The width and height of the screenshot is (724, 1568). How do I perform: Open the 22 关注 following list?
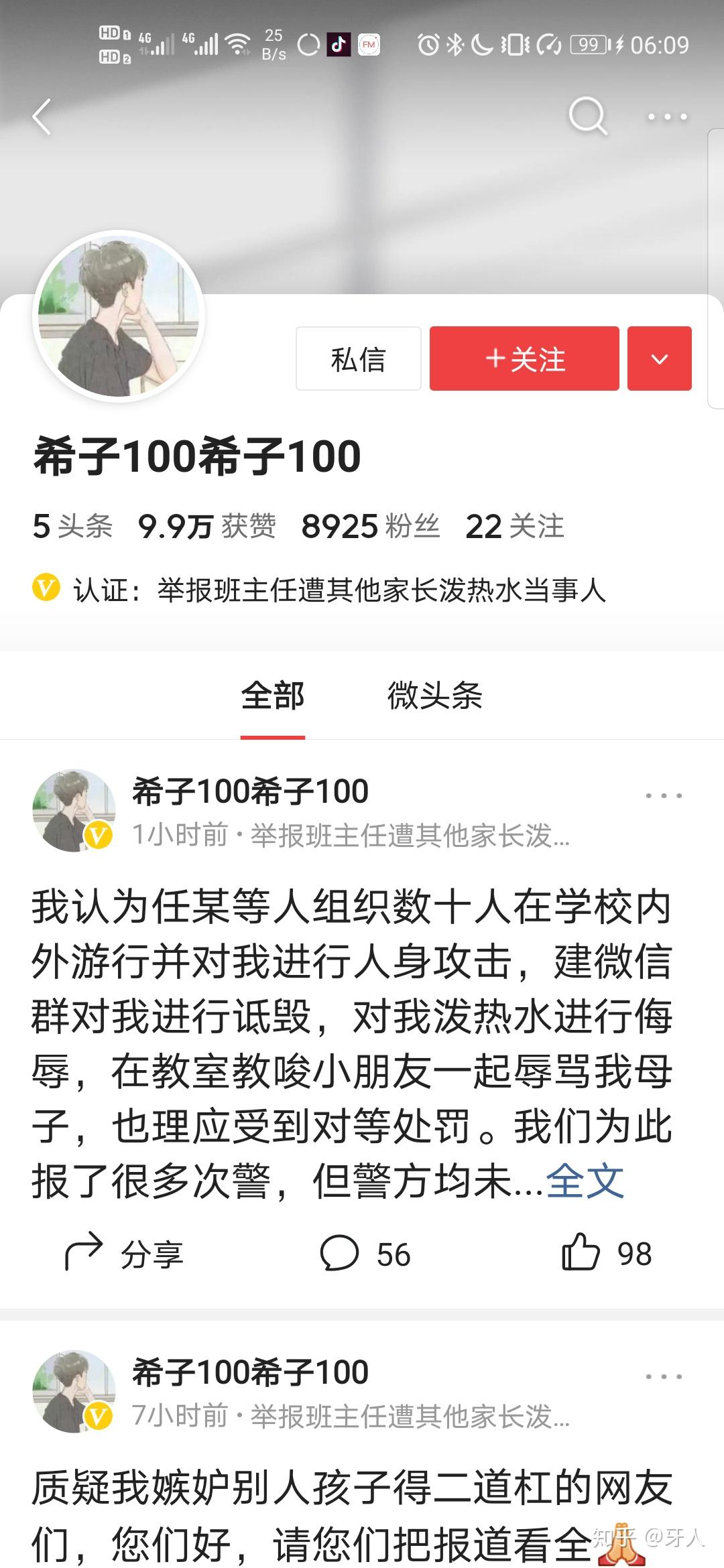[514, 527]
